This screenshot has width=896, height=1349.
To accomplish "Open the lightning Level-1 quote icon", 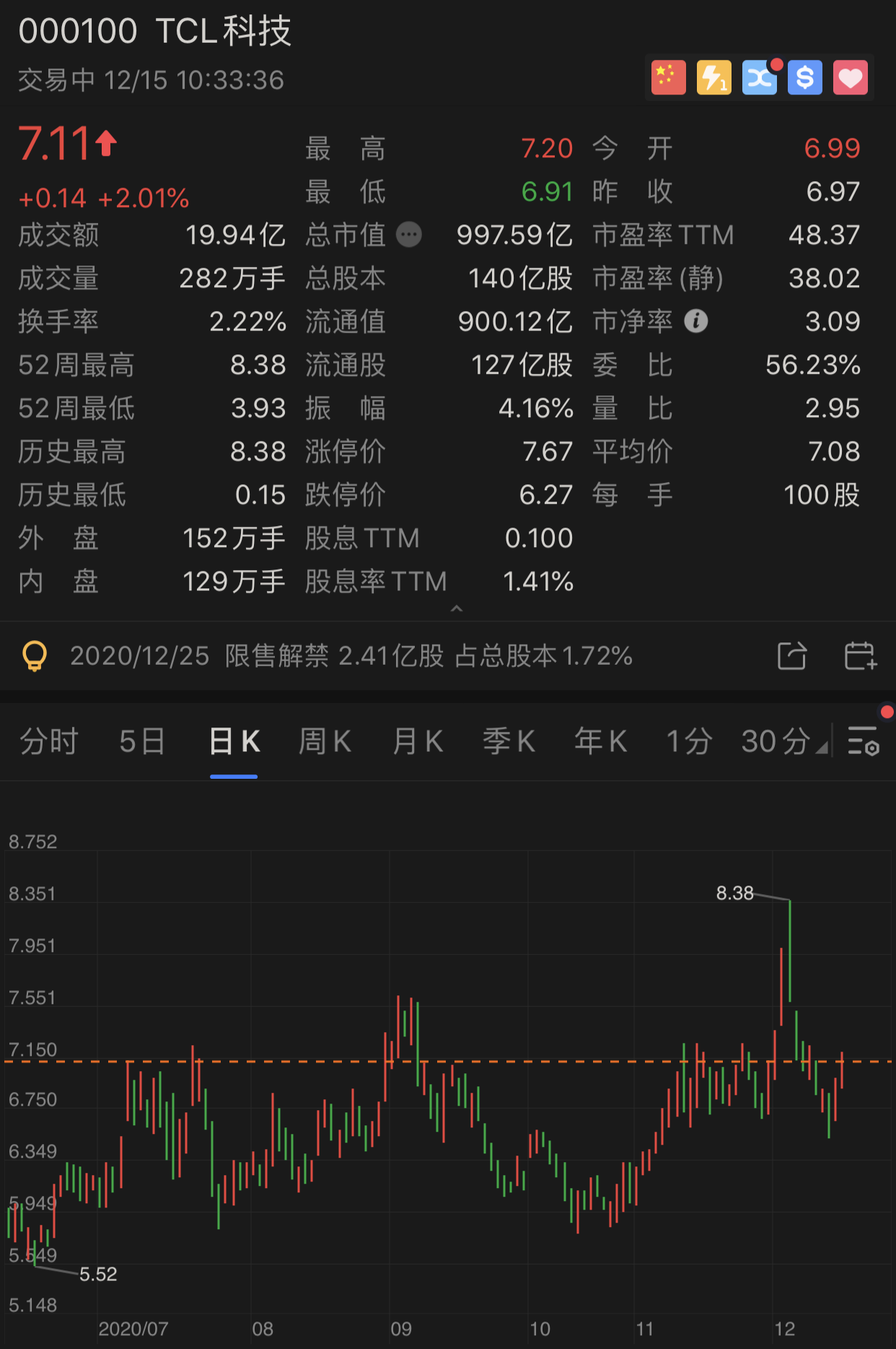I will pyautogui.click(x=713, y=77).
